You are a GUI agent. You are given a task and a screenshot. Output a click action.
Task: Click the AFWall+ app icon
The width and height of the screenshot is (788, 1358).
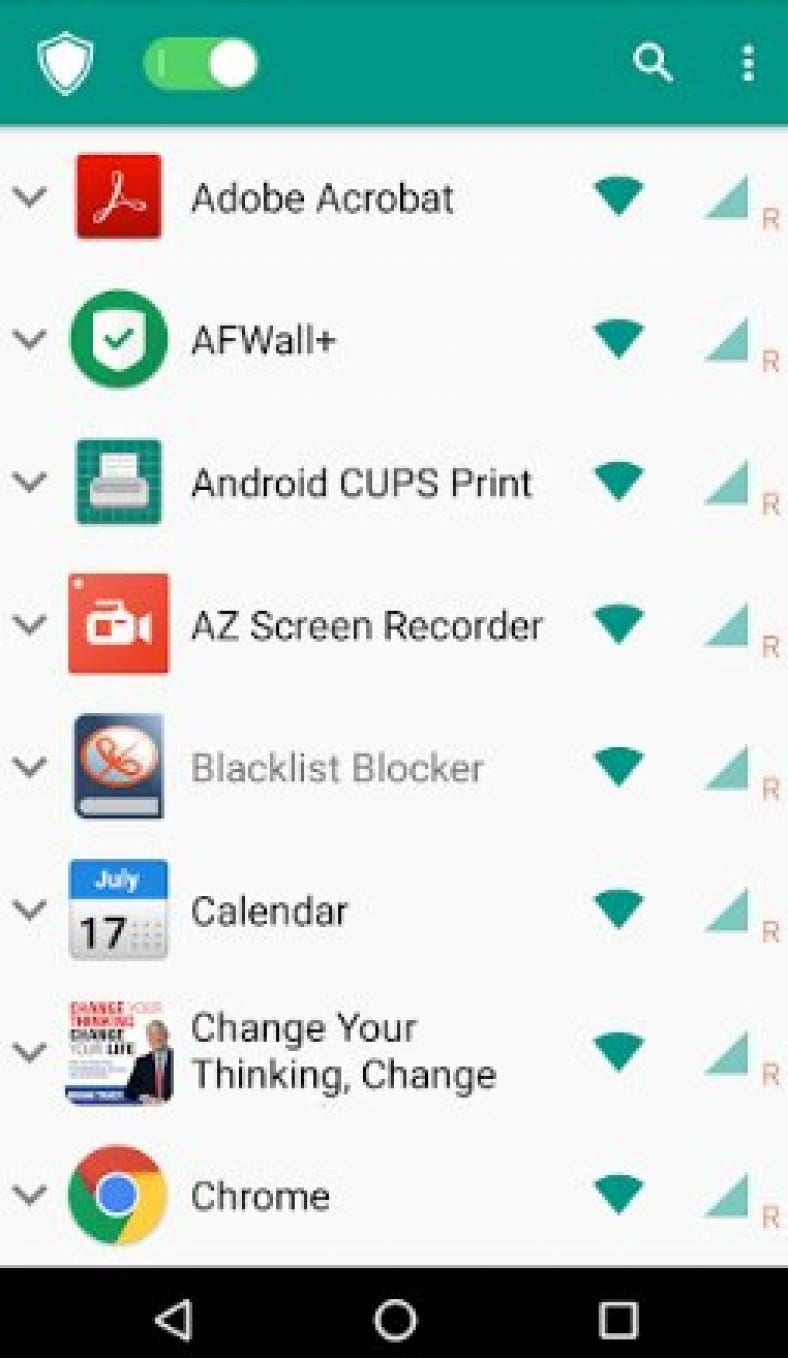(118, 339)
